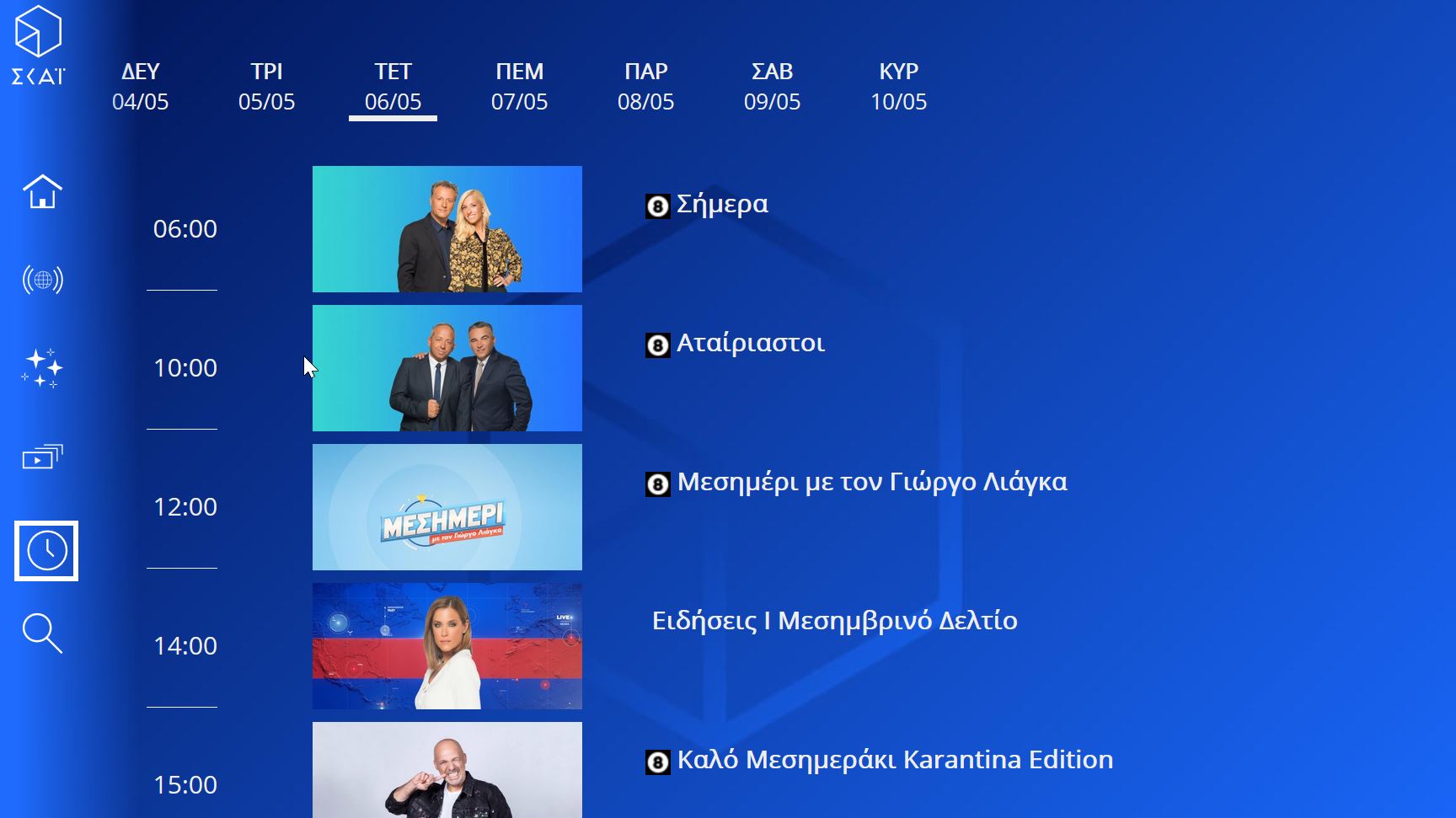Image resolution: width=1456 pixels, height=818 pixels.
Task: Open the home icon in the sidebar
Action: 42,192
